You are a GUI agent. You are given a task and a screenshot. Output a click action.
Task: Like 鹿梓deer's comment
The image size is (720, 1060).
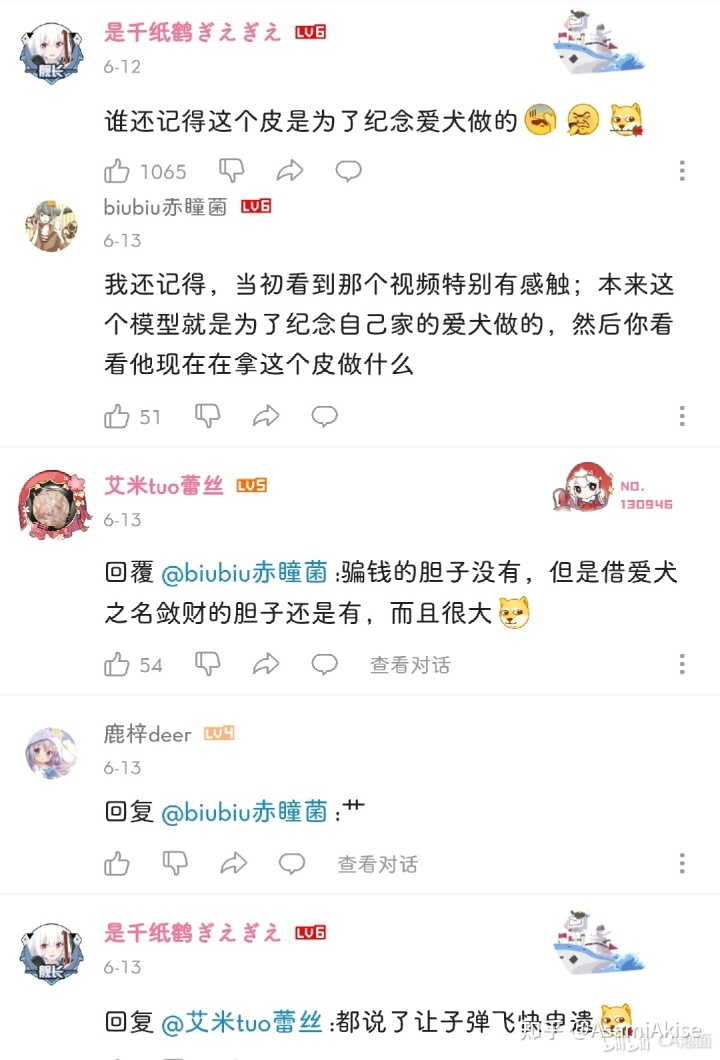(118, 863)
